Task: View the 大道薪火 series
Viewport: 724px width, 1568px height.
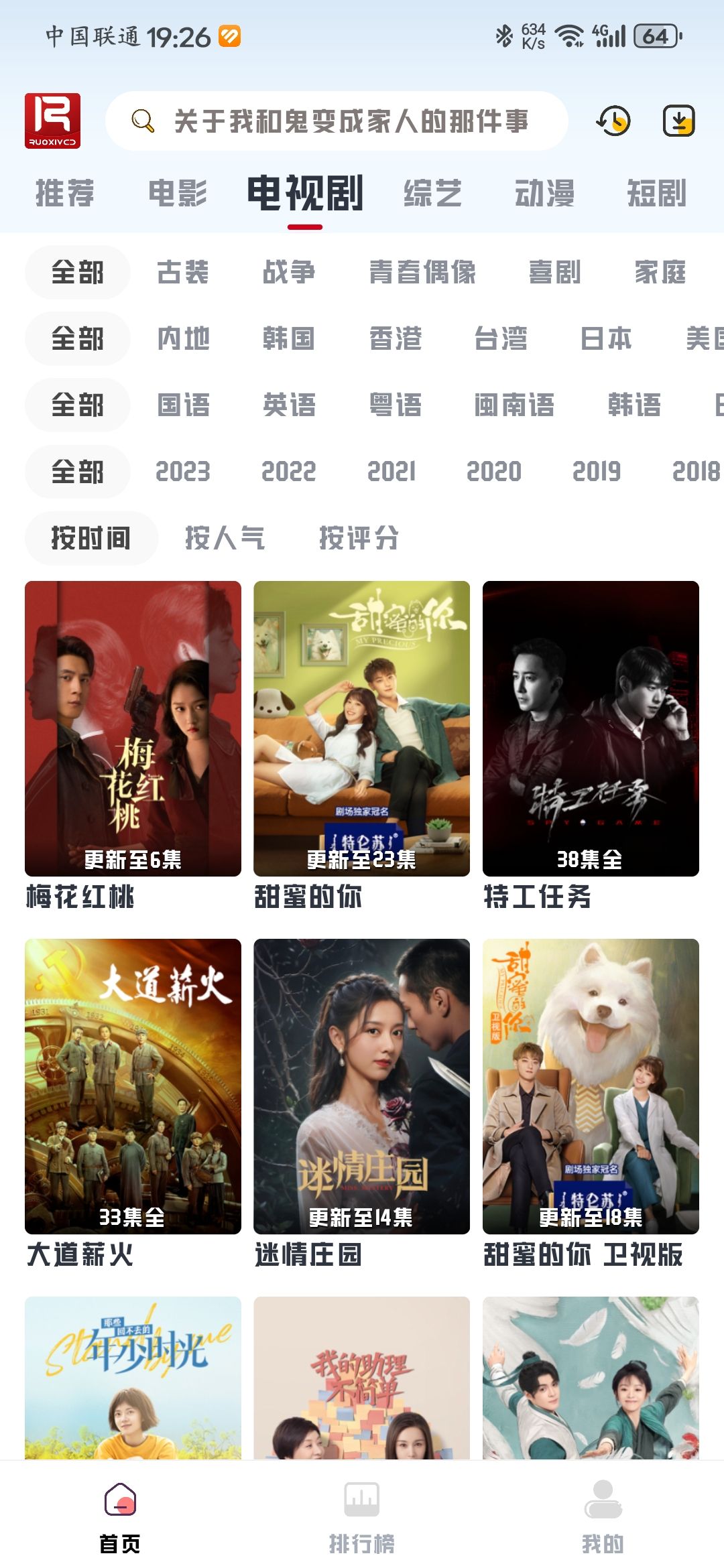Action: [133, 1087]
